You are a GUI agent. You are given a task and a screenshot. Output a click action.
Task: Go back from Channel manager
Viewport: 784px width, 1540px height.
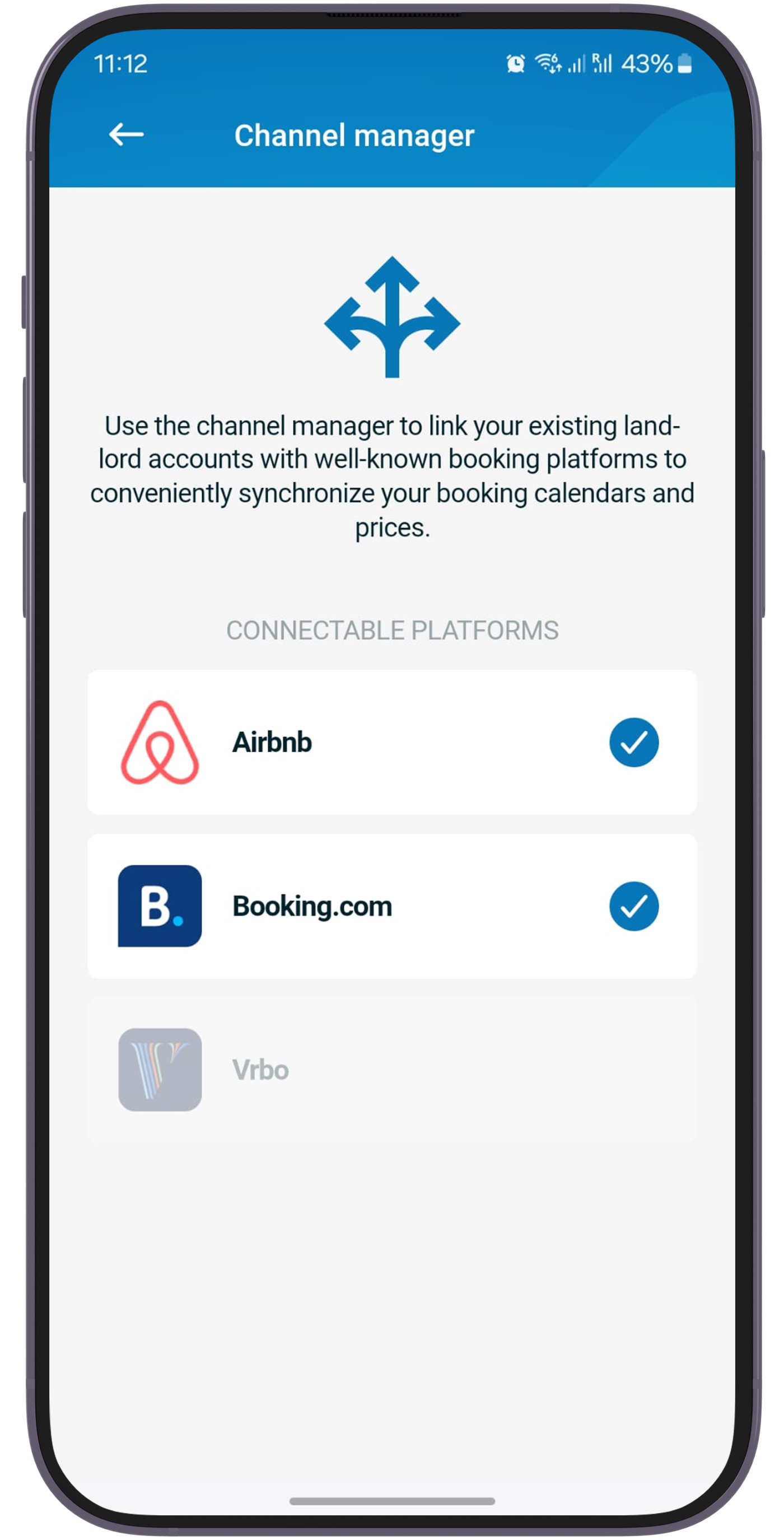126,134
